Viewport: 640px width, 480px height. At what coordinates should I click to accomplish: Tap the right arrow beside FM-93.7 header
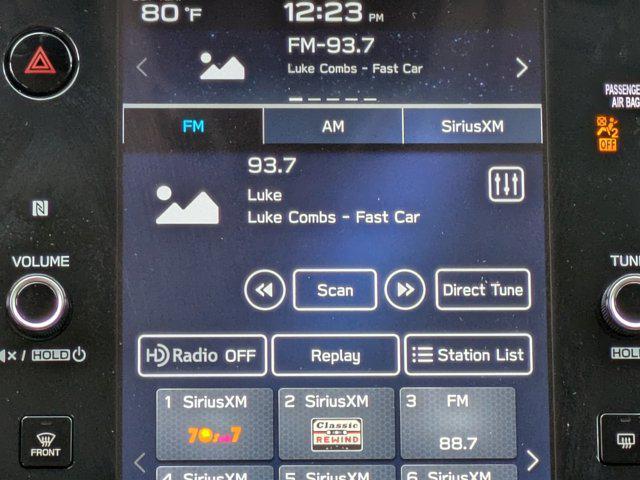tap(521, 67)
